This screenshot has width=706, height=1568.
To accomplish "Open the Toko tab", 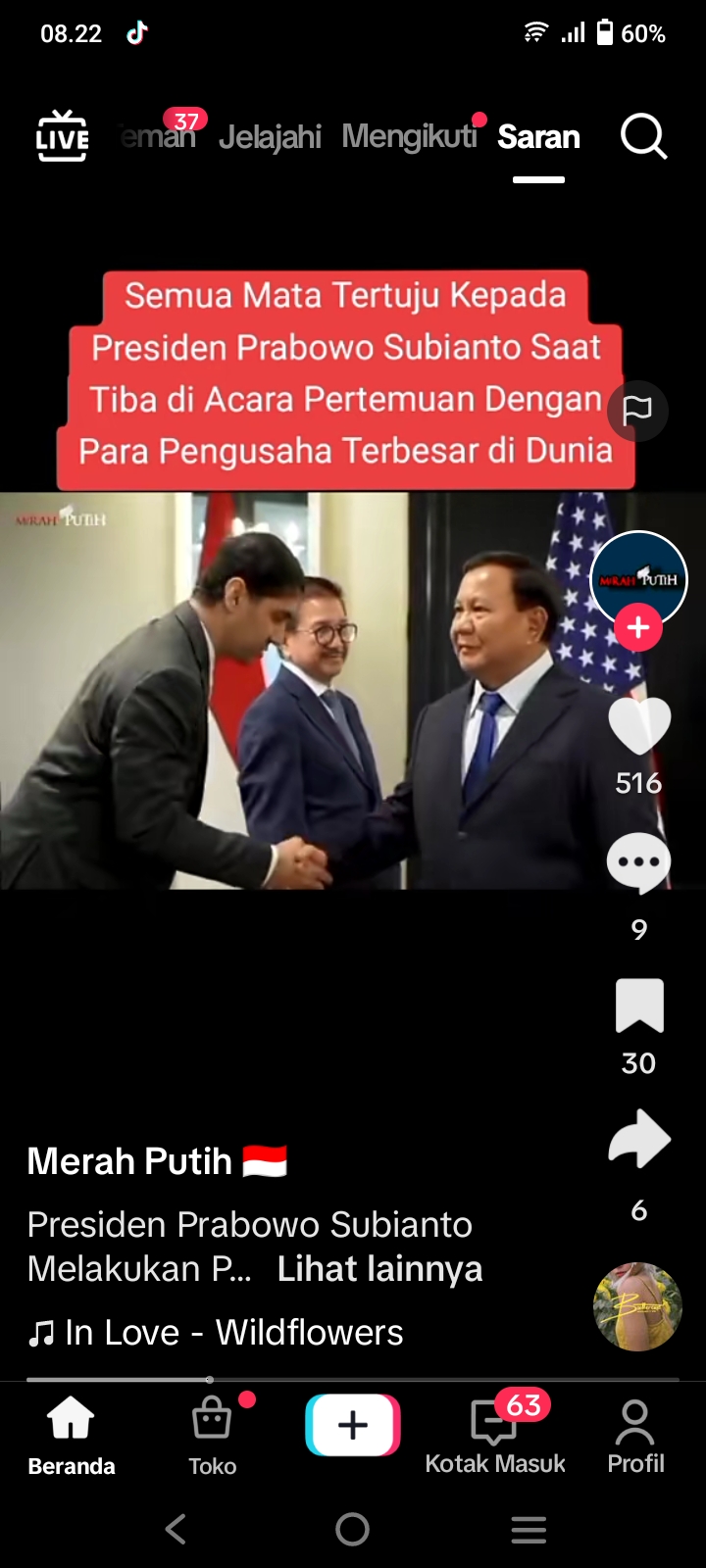I will (213, 1436).
